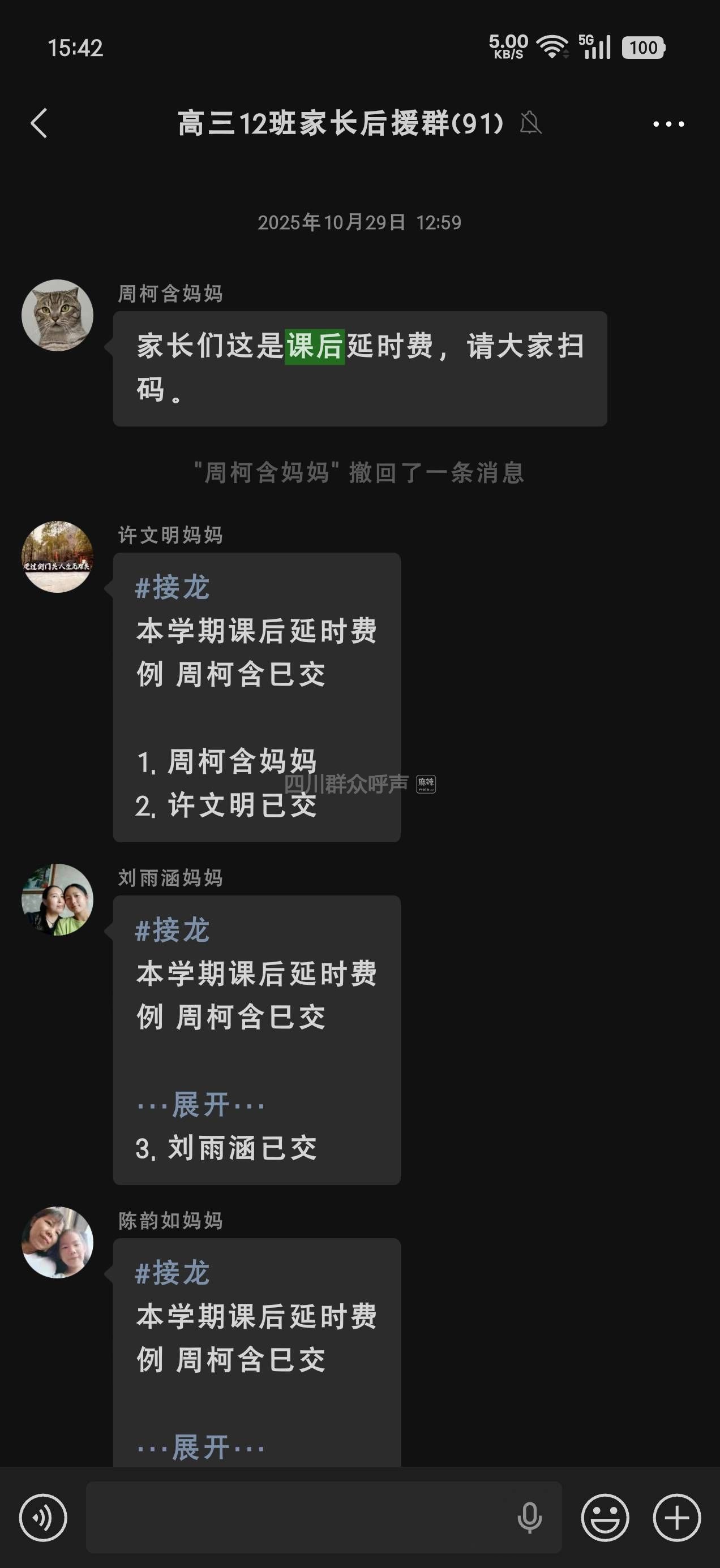
Task: Switch to voice message input
Action: pyautogui.click(x=43, y=1518)
